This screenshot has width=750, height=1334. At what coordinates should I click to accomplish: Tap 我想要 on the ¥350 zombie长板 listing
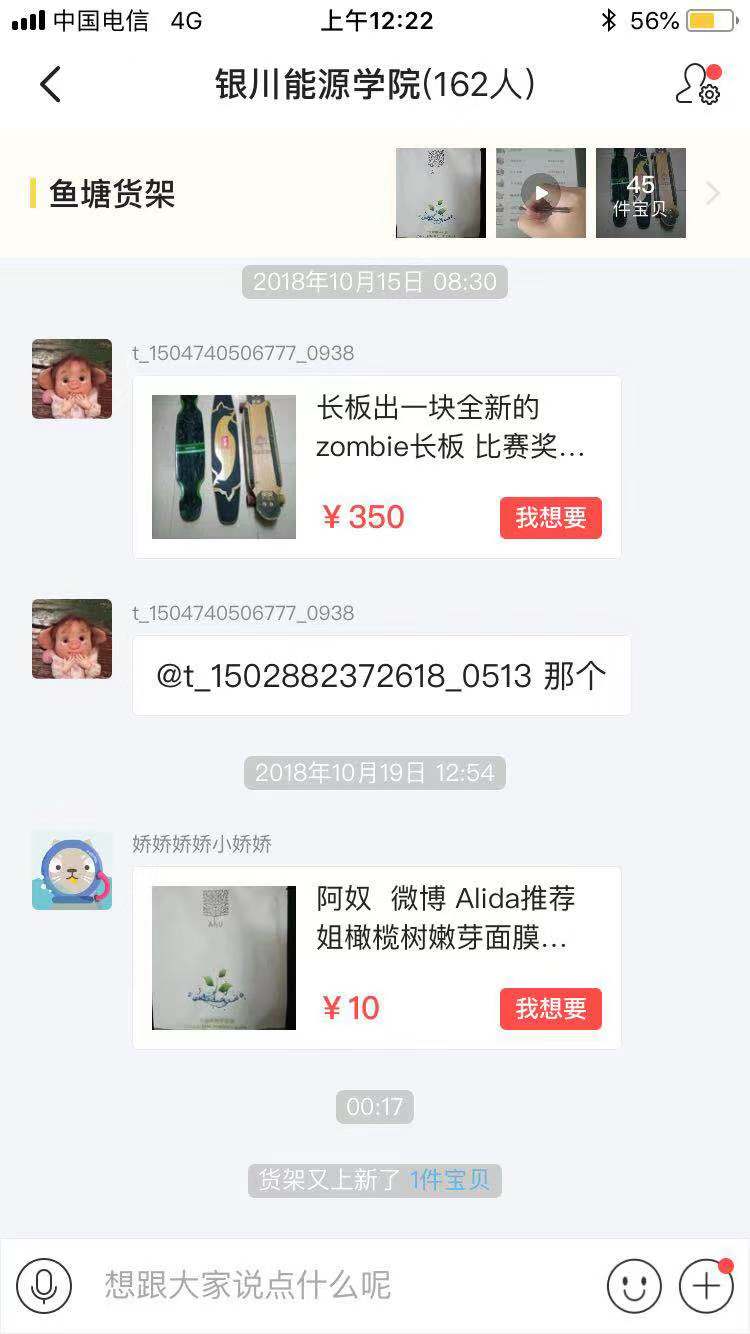point(550,518)
